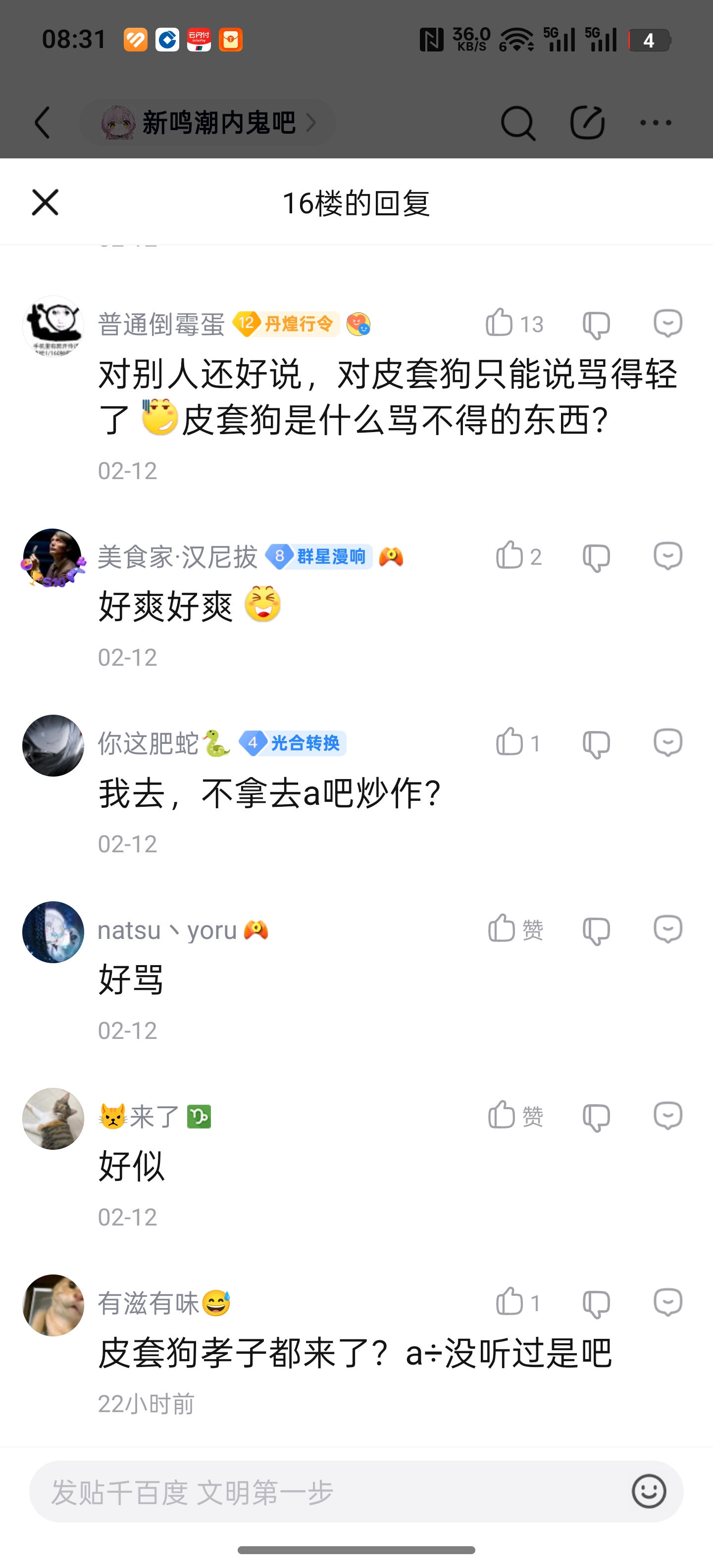Screen dimensions: 713x1568
Task: View 普通倒霉蛋's profile avatar
Action: click(53, 326)
